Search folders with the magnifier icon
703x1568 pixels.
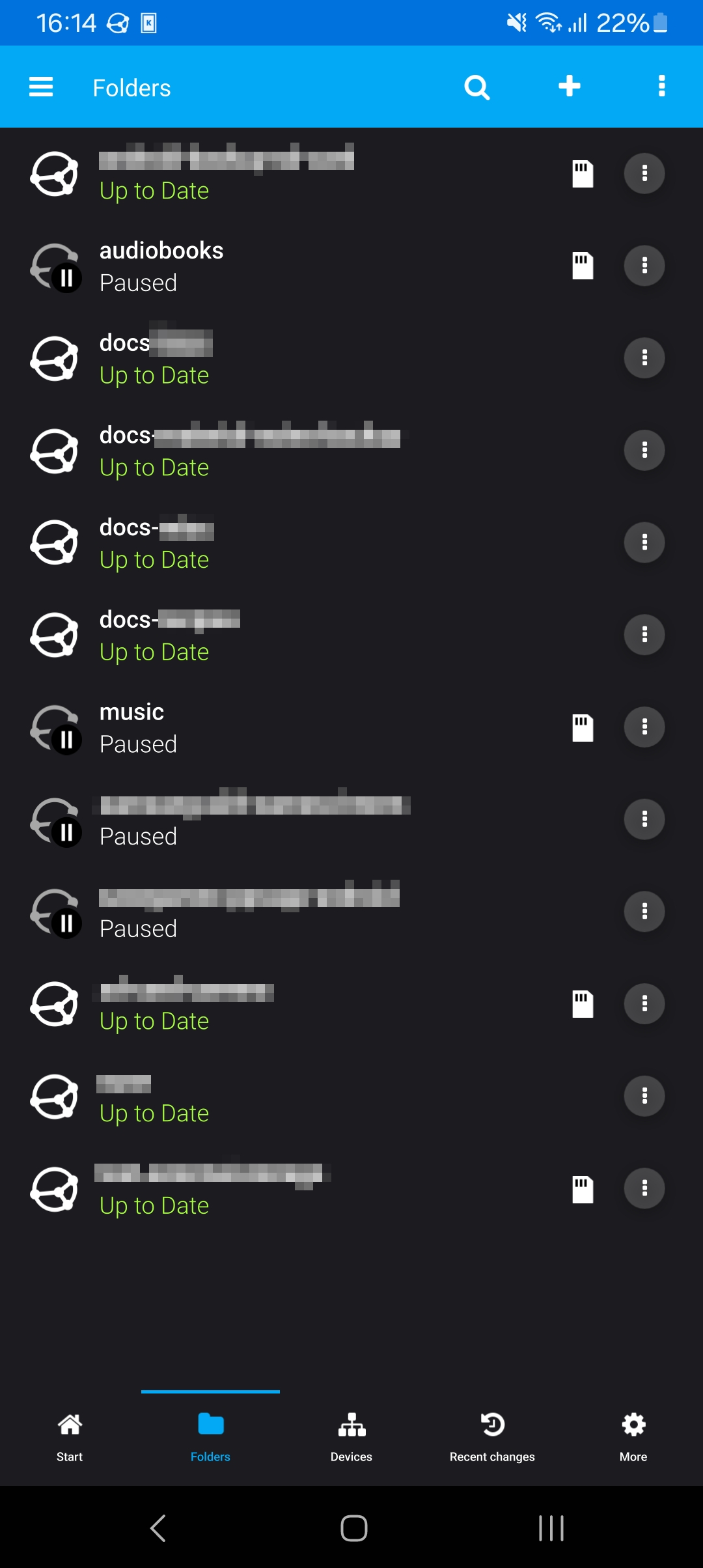(x=476, y=87)
